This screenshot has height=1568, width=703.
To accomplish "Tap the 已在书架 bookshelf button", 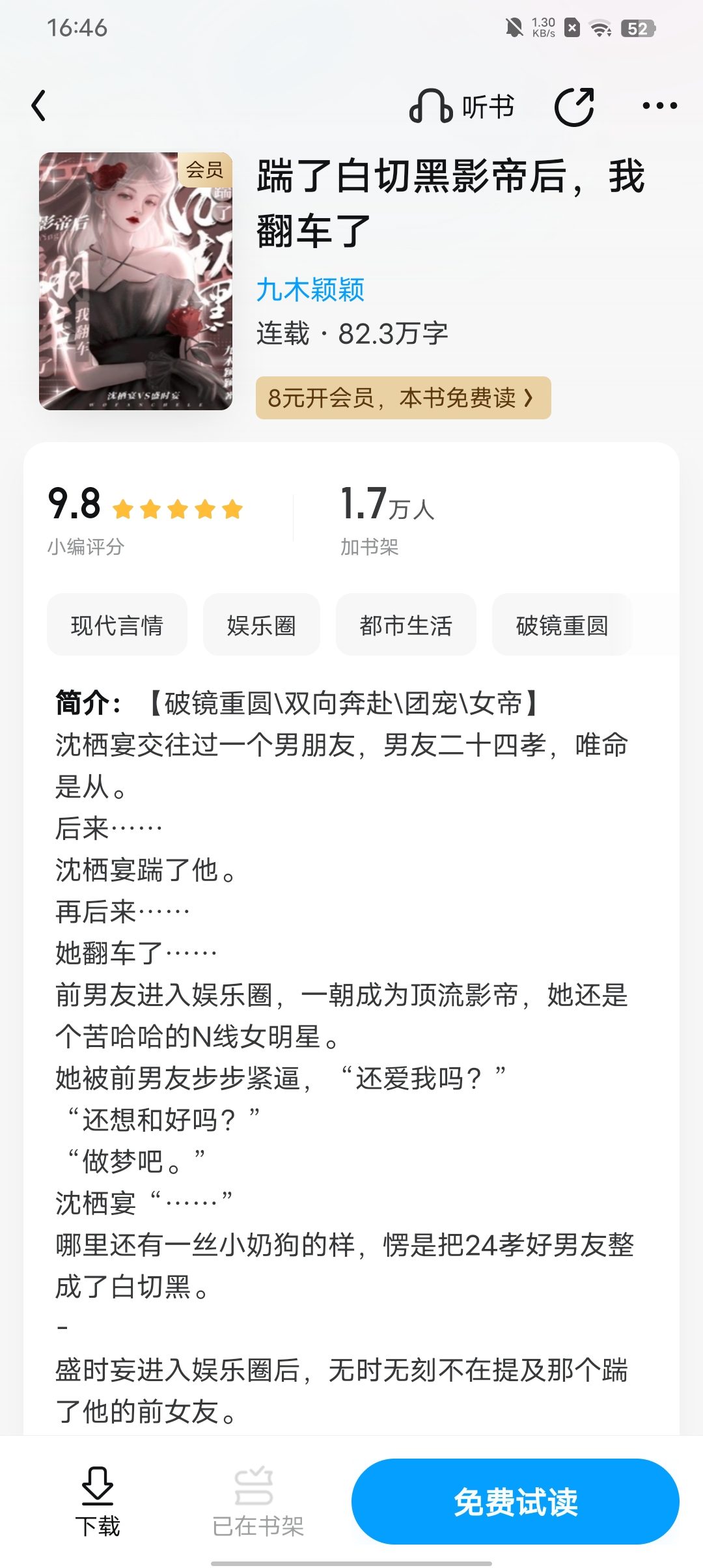I will coord(258,1503).
